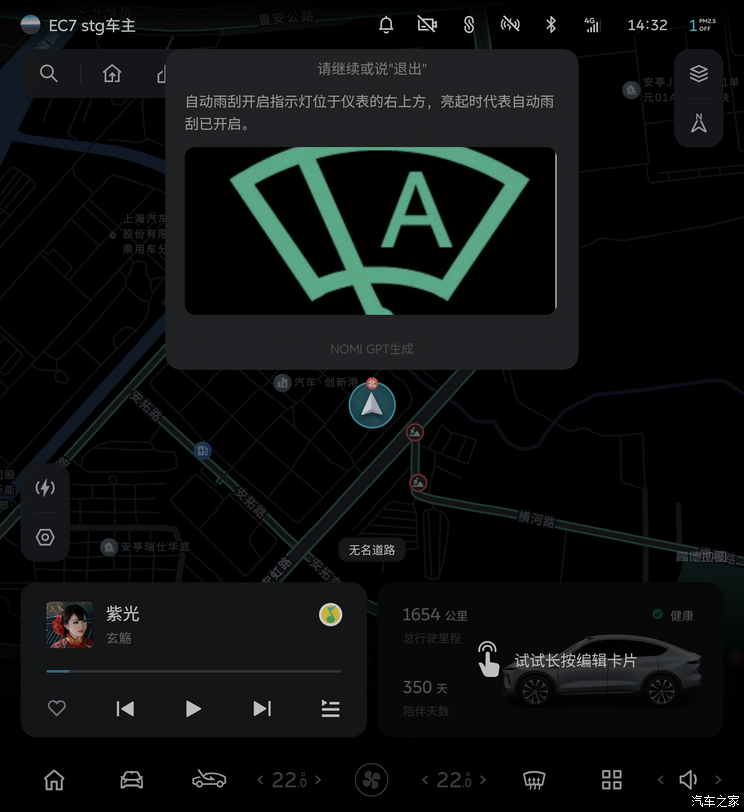Raise the left temperature above 22.0
This screenshot has height=812, width=744.
point(317,779)
